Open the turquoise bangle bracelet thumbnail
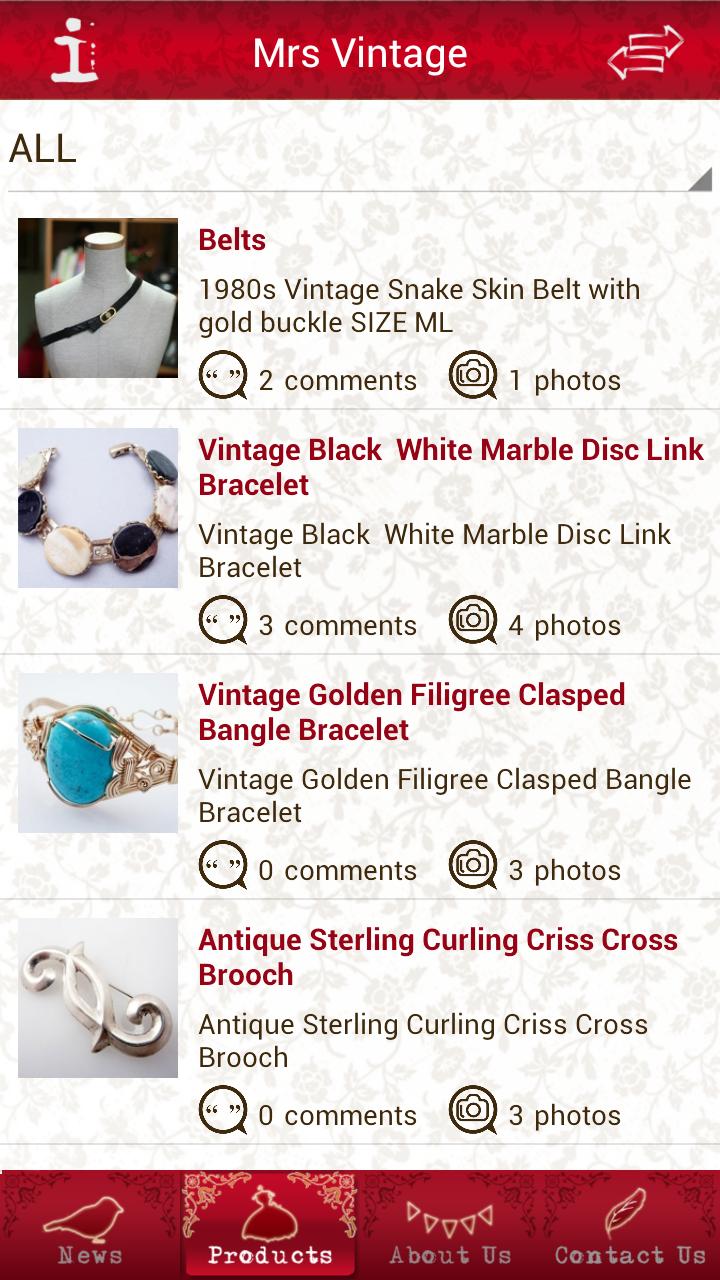 point(97,752)
